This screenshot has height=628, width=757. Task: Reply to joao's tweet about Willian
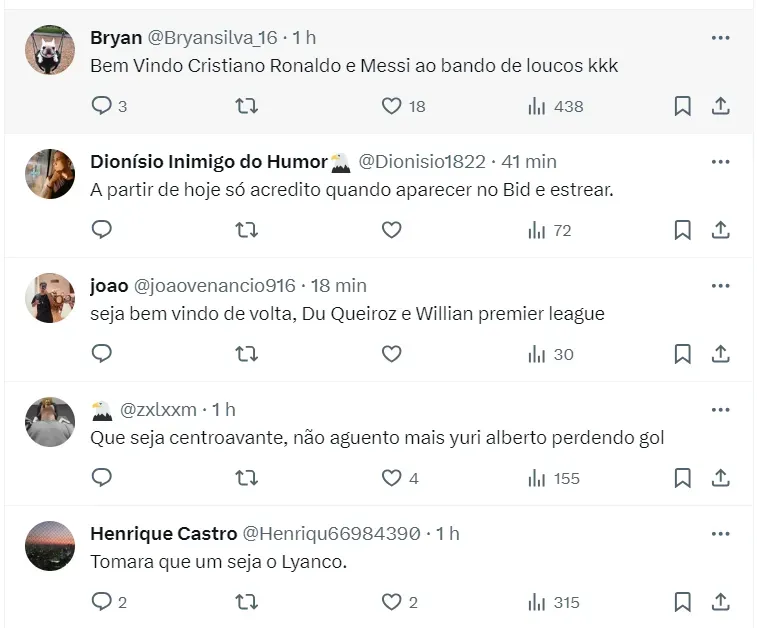coord(102,354)
